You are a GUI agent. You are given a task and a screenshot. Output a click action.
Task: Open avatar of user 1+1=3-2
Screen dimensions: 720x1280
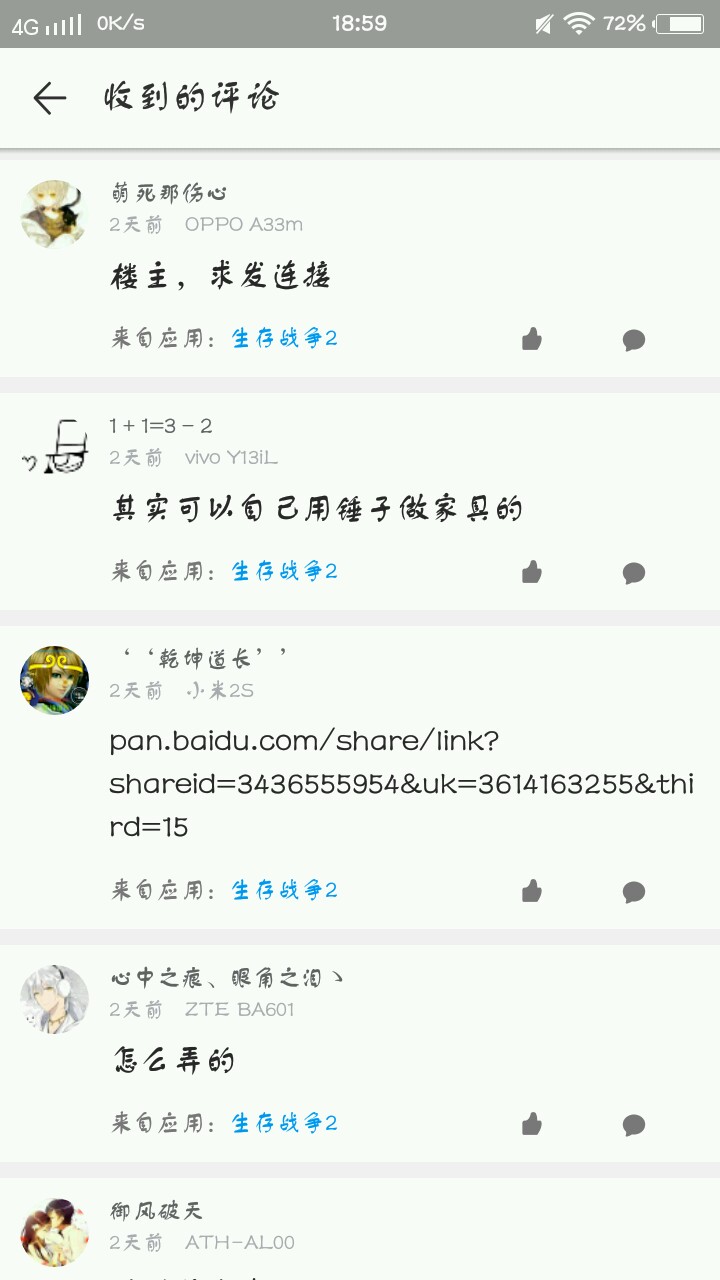tap(54, 447)
